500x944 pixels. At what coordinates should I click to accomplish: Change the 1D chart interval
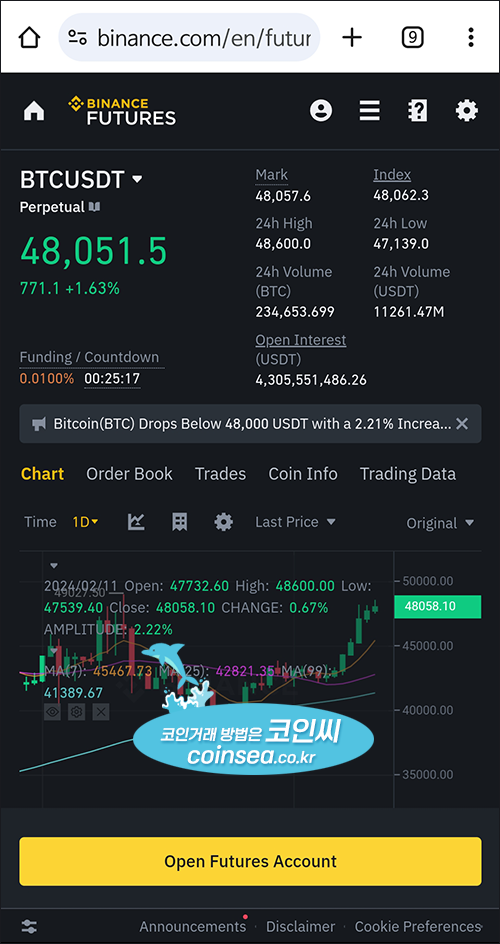pyautogui.click(x=85, y=522)
